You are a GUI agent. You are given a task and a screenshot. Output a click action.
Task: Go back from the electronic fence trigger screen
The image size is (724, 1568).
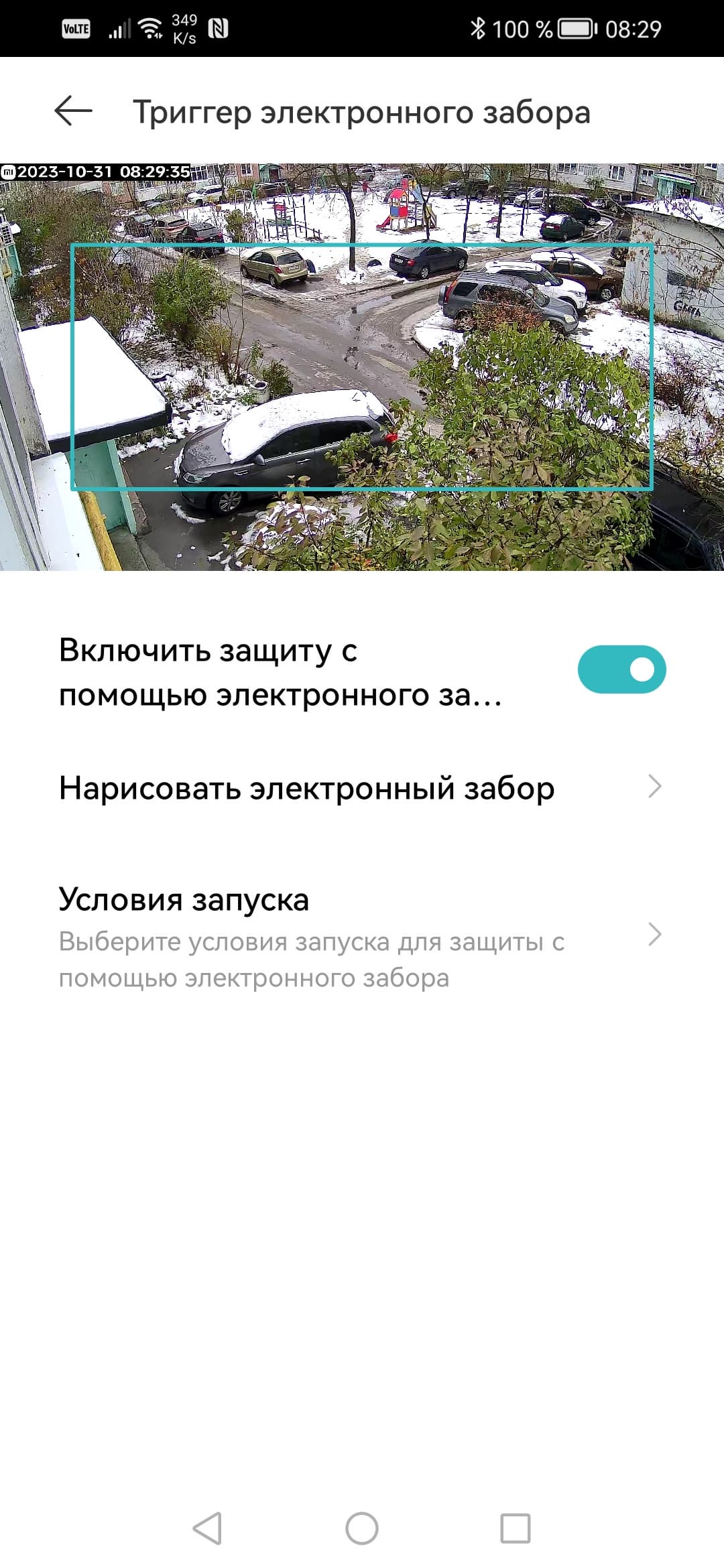coord(73,111)
